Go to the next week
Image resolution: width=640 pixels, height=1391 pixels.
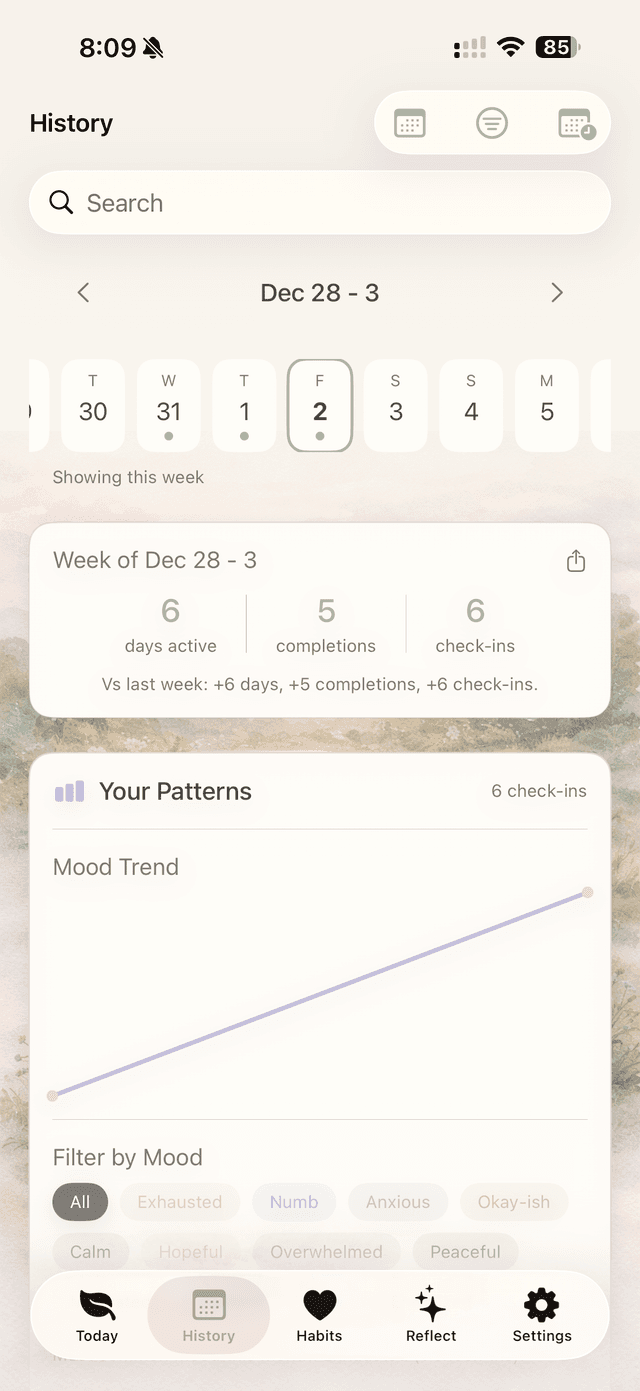click(557, 292)
